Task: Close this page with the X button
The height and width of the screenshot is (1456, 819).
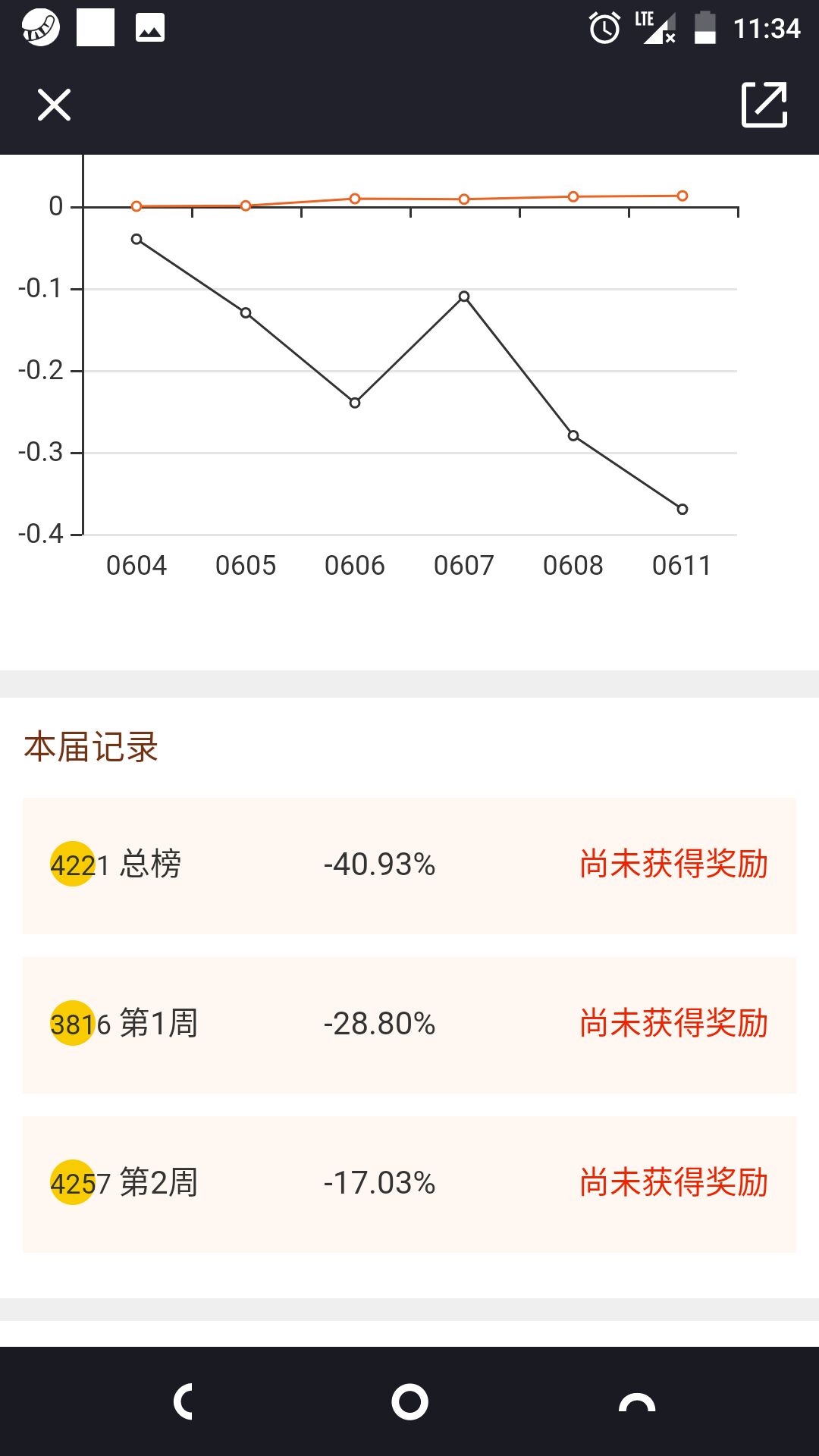Action: pyautogui.click(x=54, y=105)
